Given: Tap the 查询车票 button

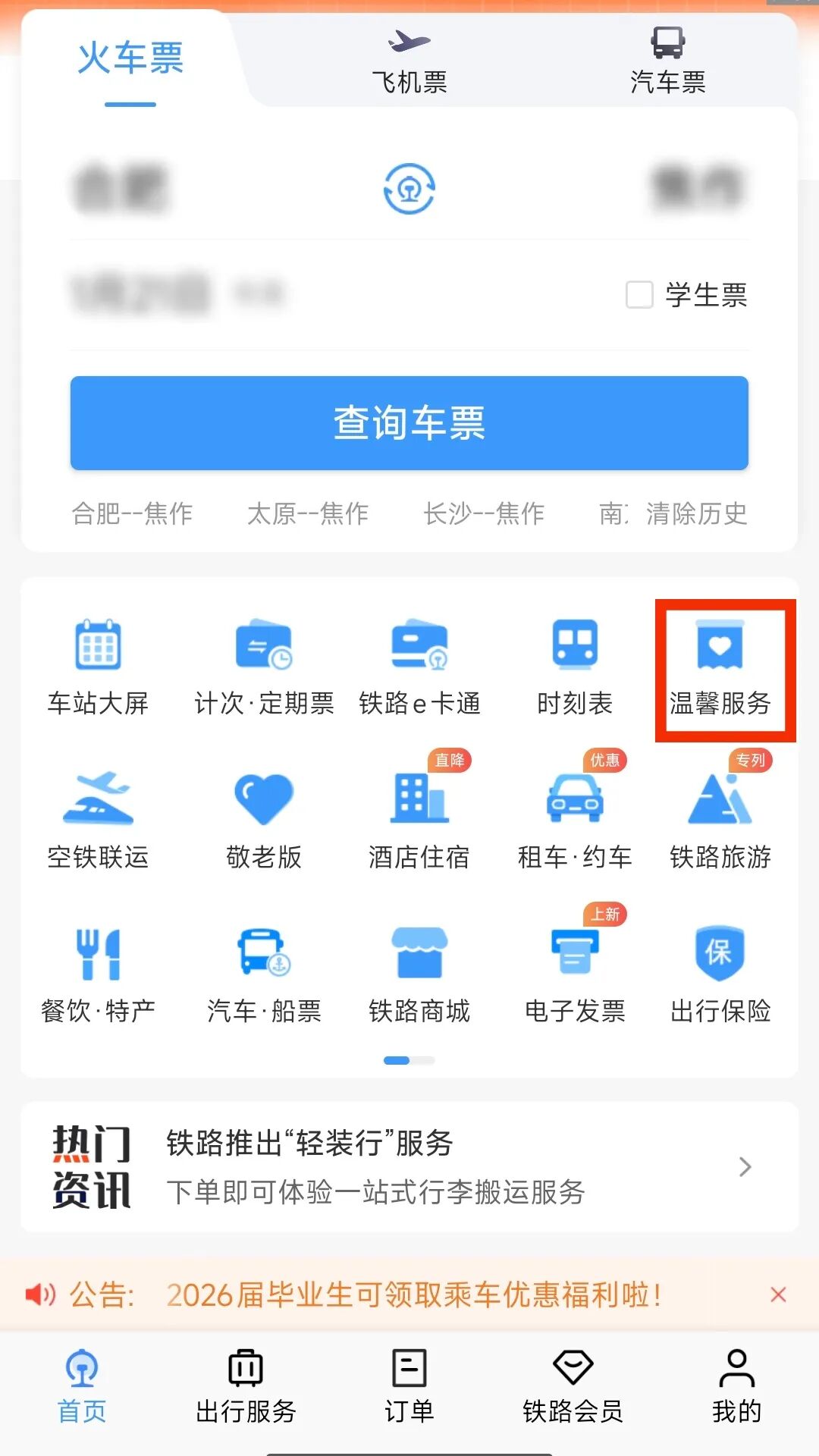Looking at the screenshot, I should coord(409,423).
